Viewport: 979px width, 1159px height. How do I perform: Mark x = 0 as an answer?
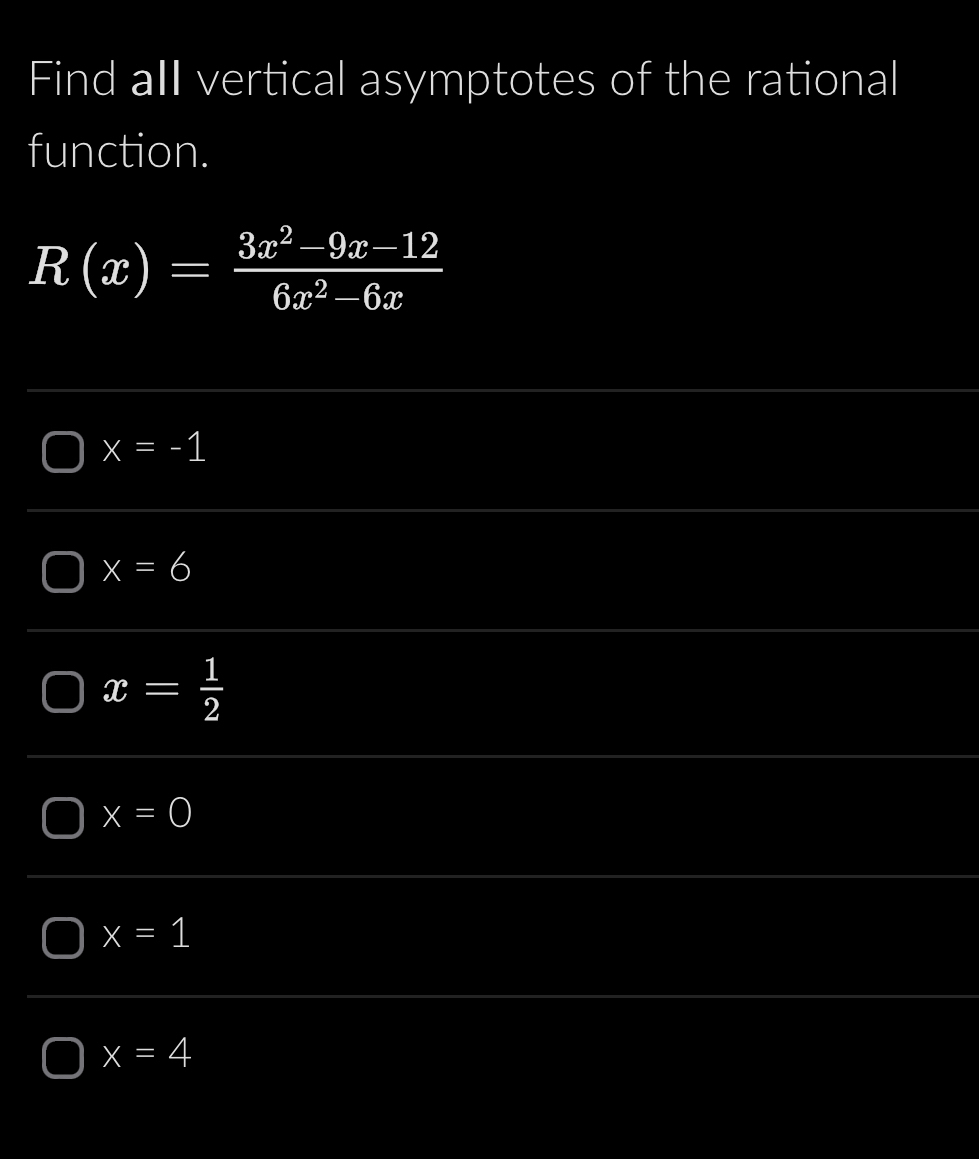click(x=63, y=817)
